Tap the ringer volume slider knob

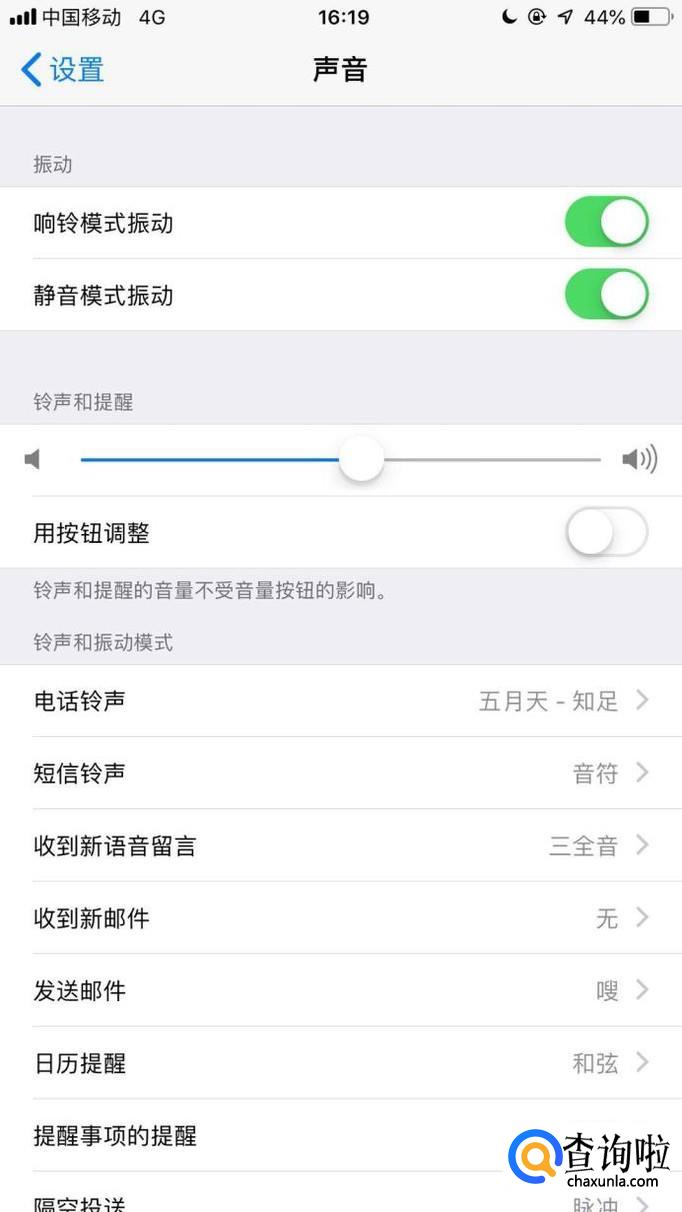tap(361, 460)
